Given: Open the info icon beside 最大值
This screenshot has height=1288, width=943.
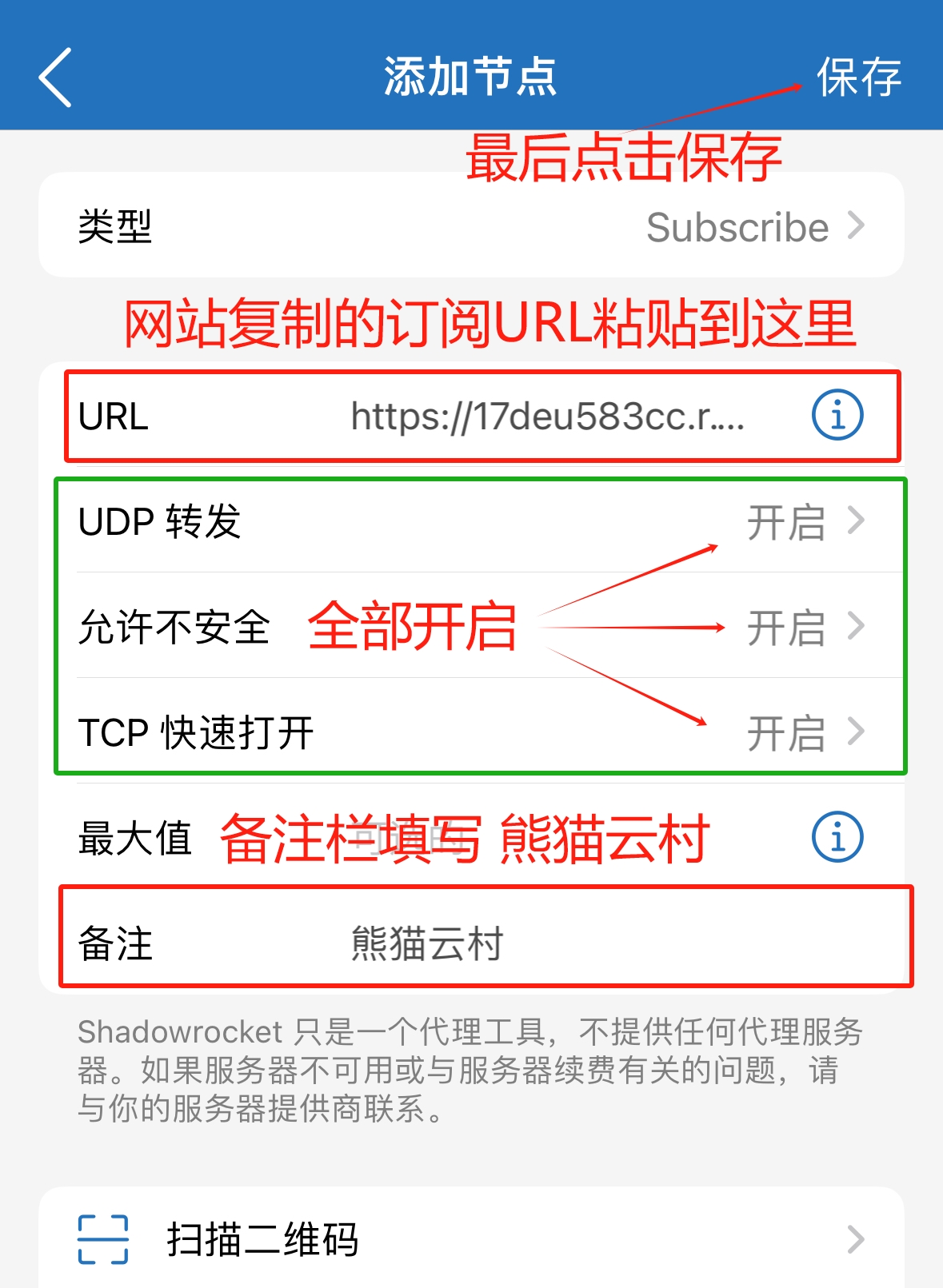Looking at the screenshot, I should pyautogui.click(x=837, y=837).
